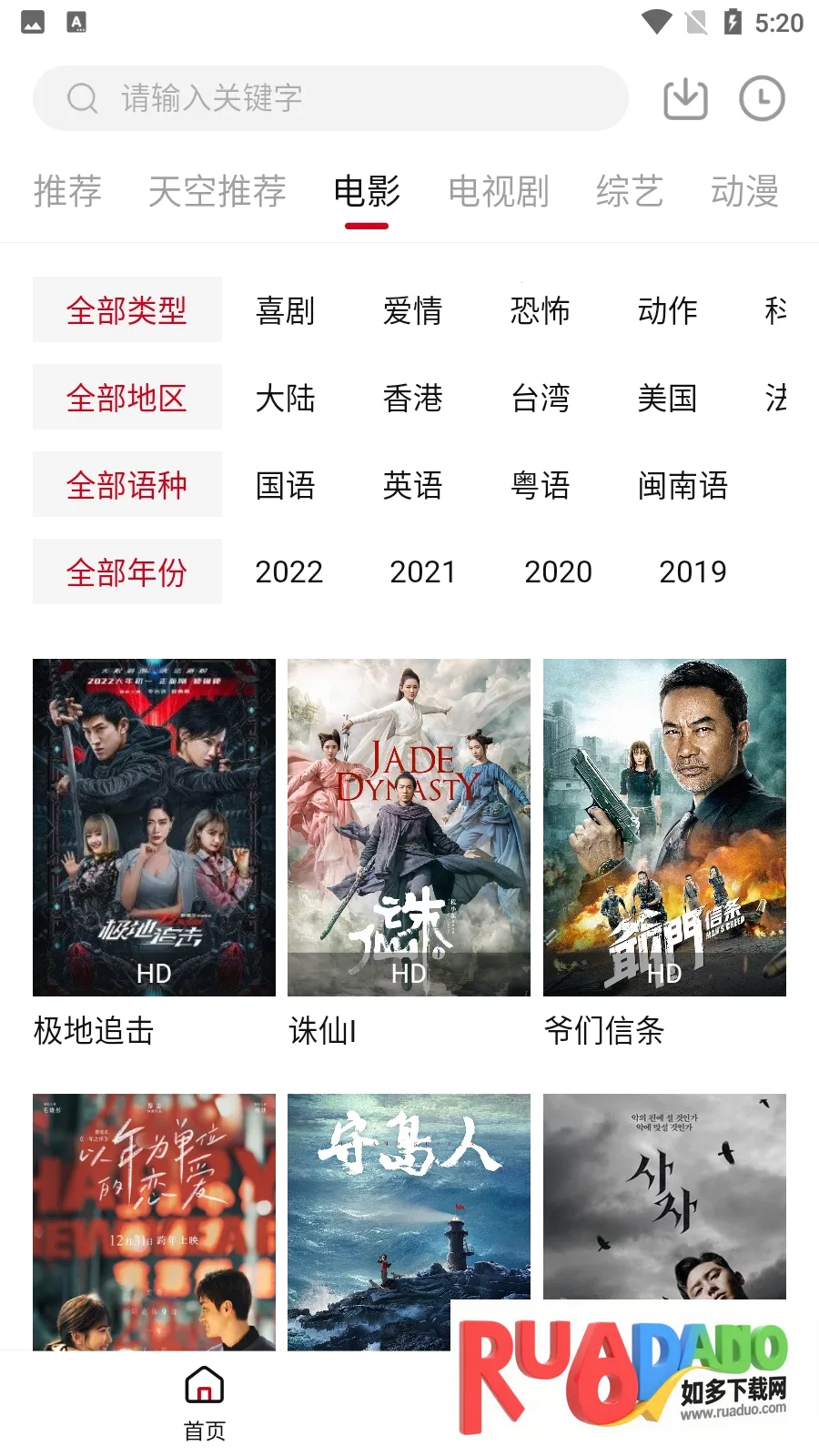819x1456 pixels.
Task: Select the 美国 region filter
Action: click(667, 398)
